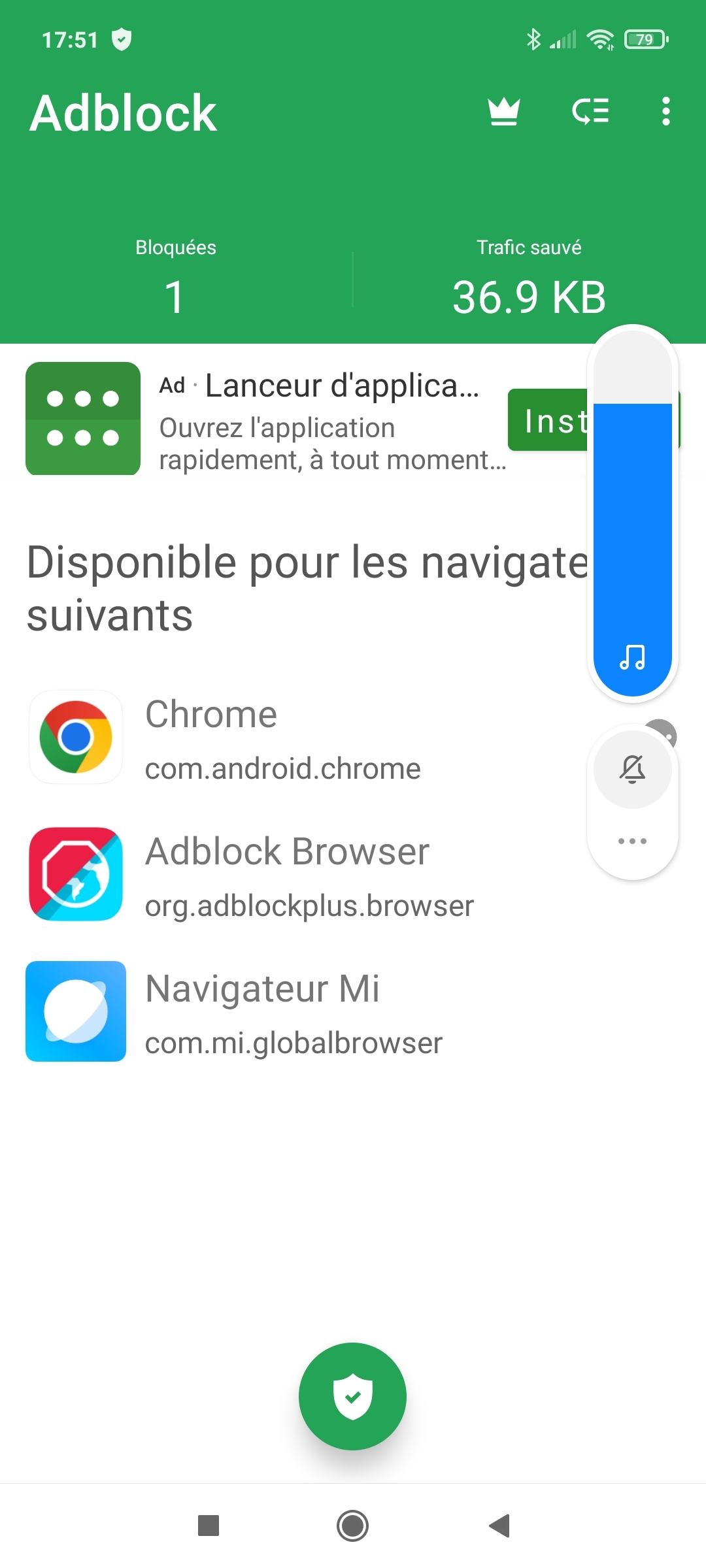Open the overflow menu
This screenshot has height=1568, width=706.
tap(665, 112)
